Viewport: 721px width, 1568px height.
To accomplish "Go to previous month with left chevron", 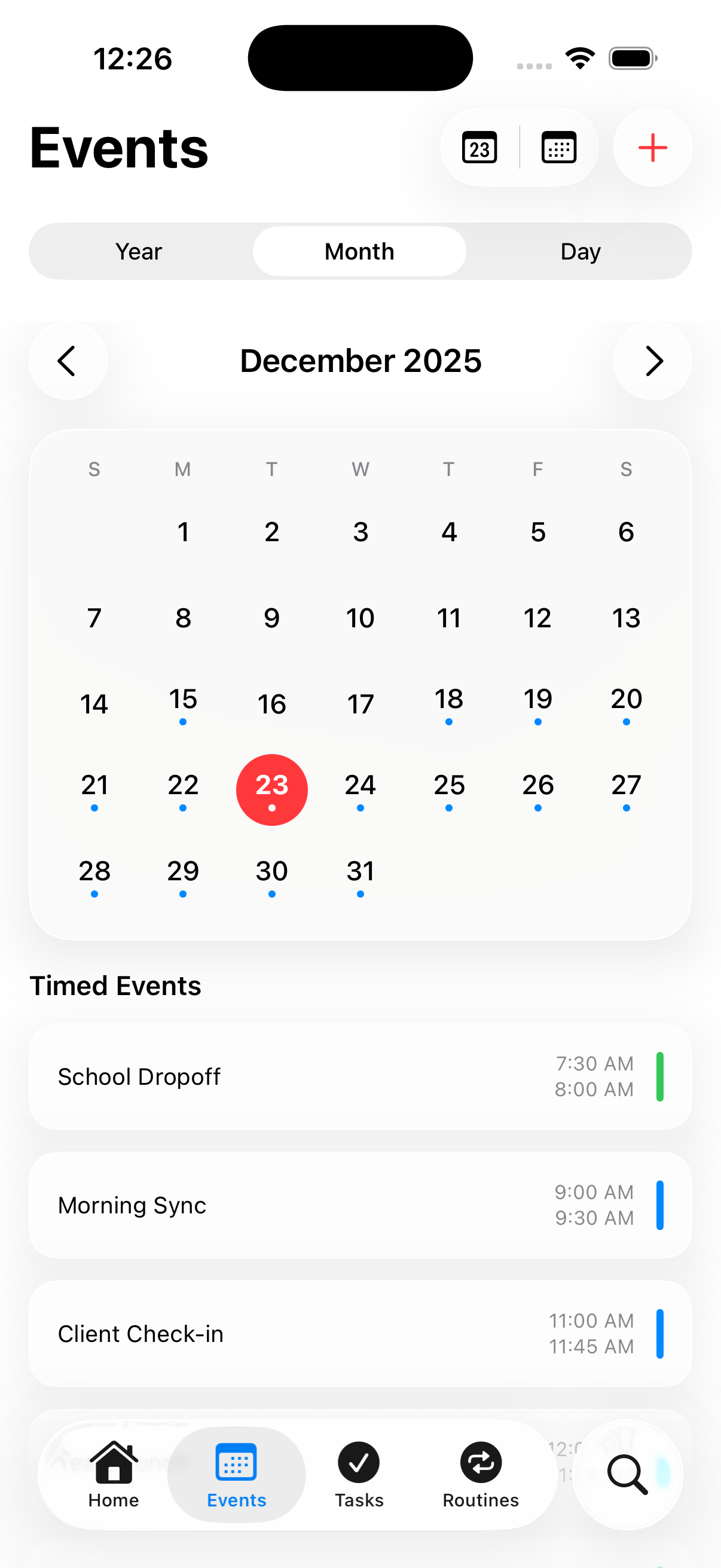I will pyautogui.click(x=68, y=361).
